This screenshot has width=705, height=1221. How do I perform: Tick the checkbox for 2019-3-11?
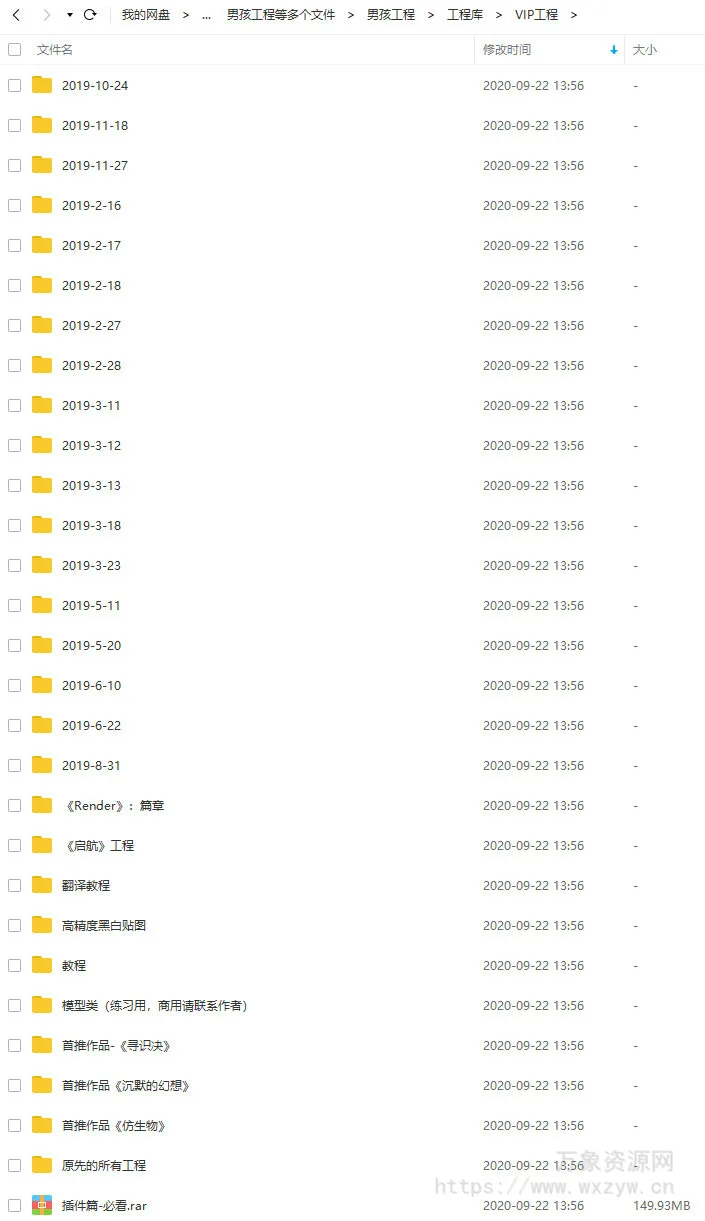(14, 405)
